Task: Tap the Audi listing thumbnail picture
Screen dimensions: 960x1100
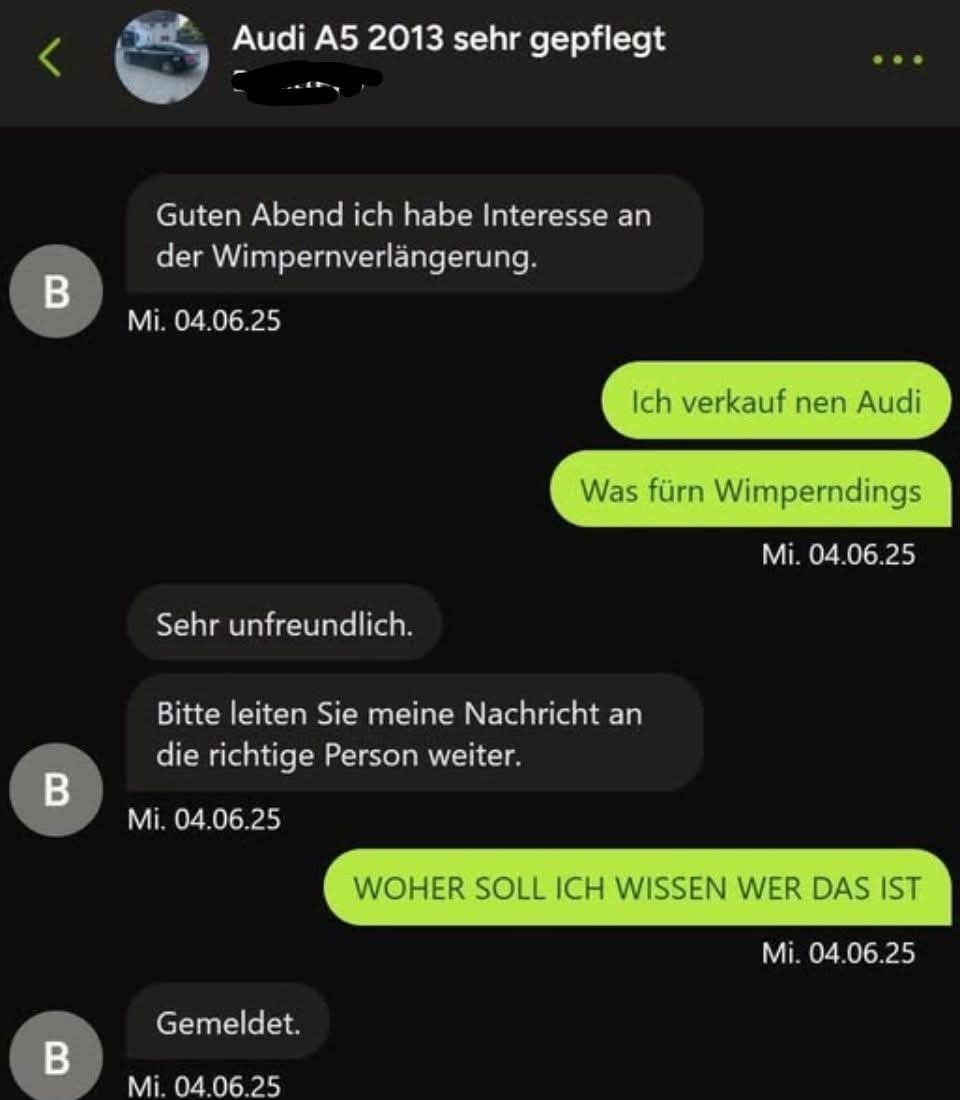Action: click(x=162, y=58)
